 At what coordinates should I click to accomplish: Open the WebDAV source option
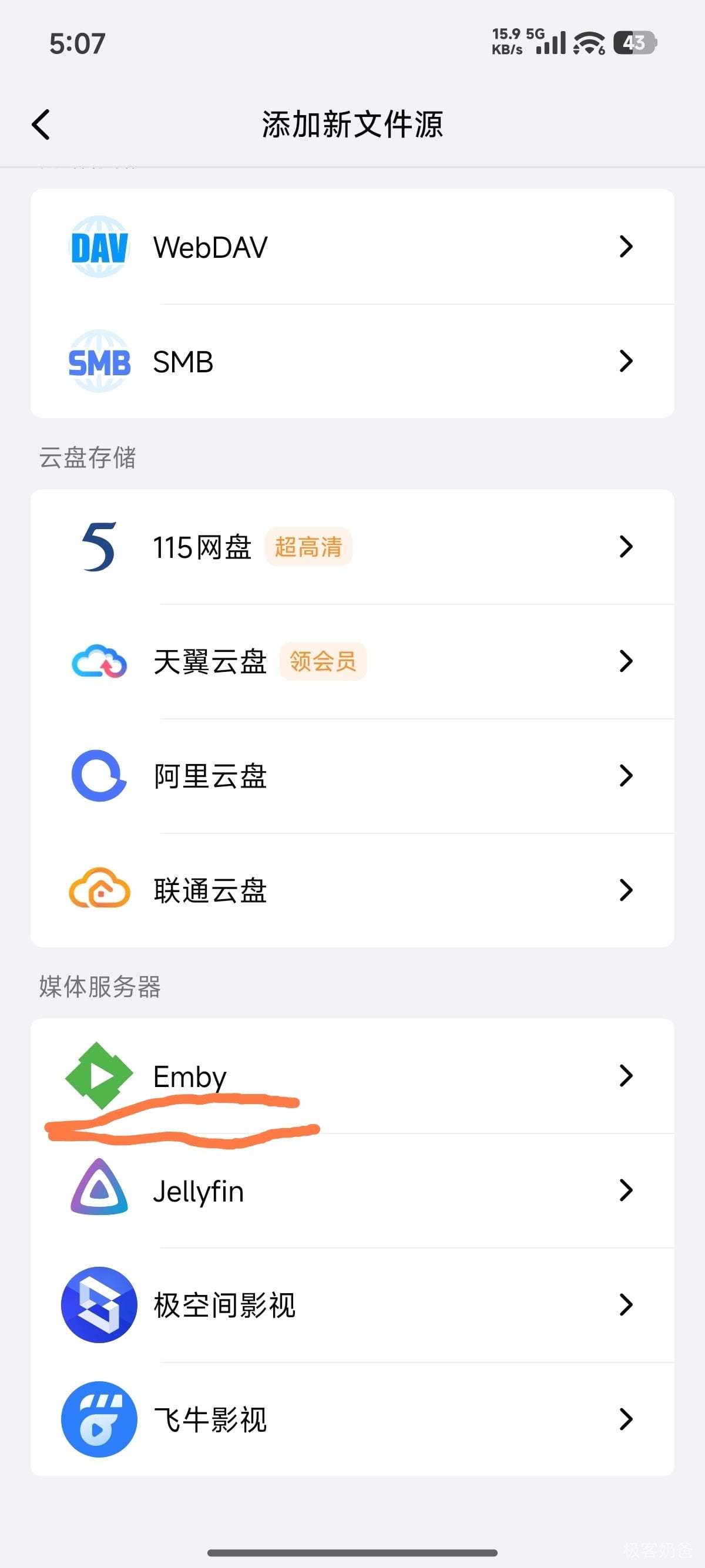[x=352, y=247]
